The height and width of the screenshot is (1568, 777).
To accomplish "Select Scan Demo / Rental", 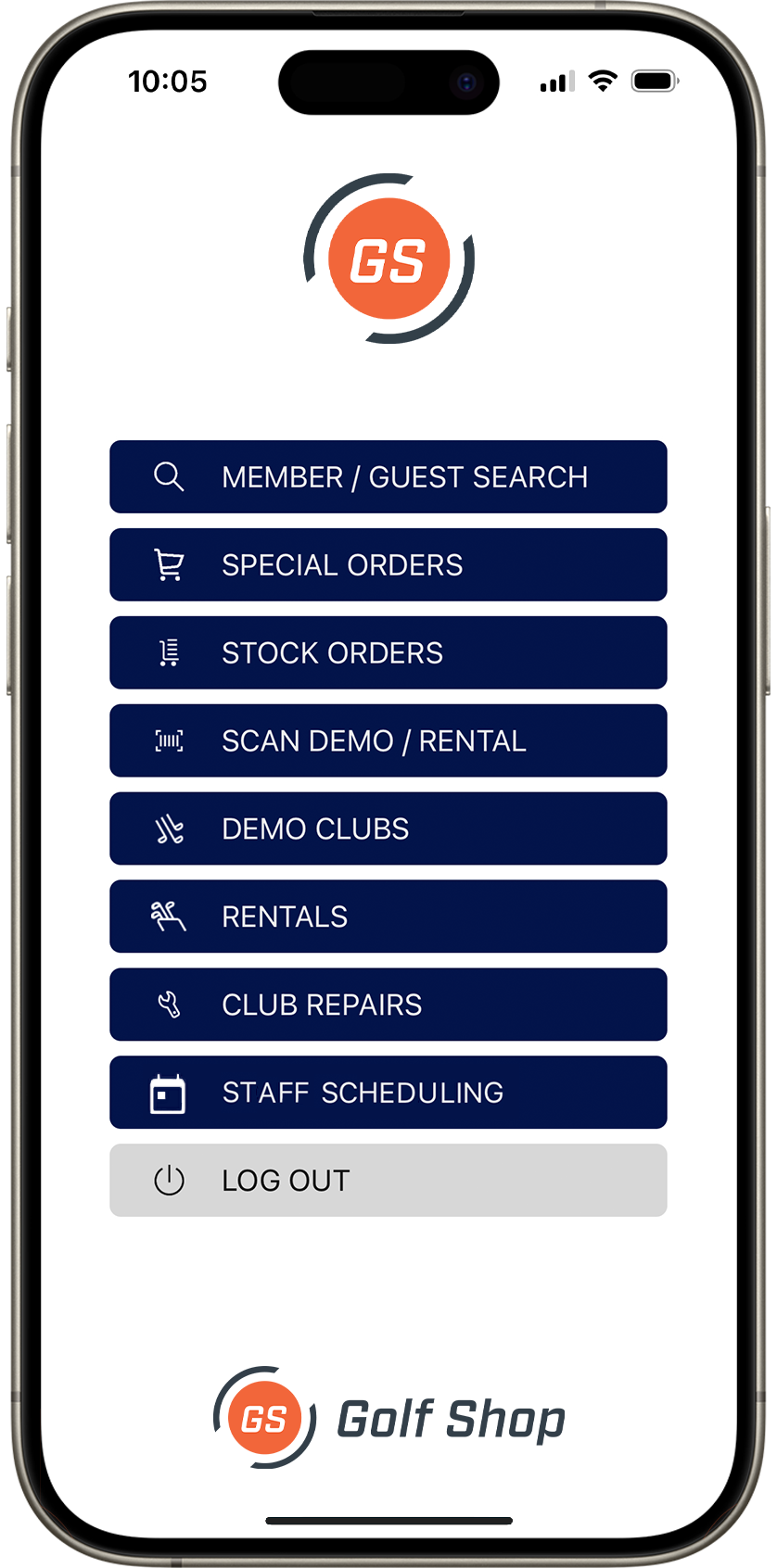I will 388,740.
